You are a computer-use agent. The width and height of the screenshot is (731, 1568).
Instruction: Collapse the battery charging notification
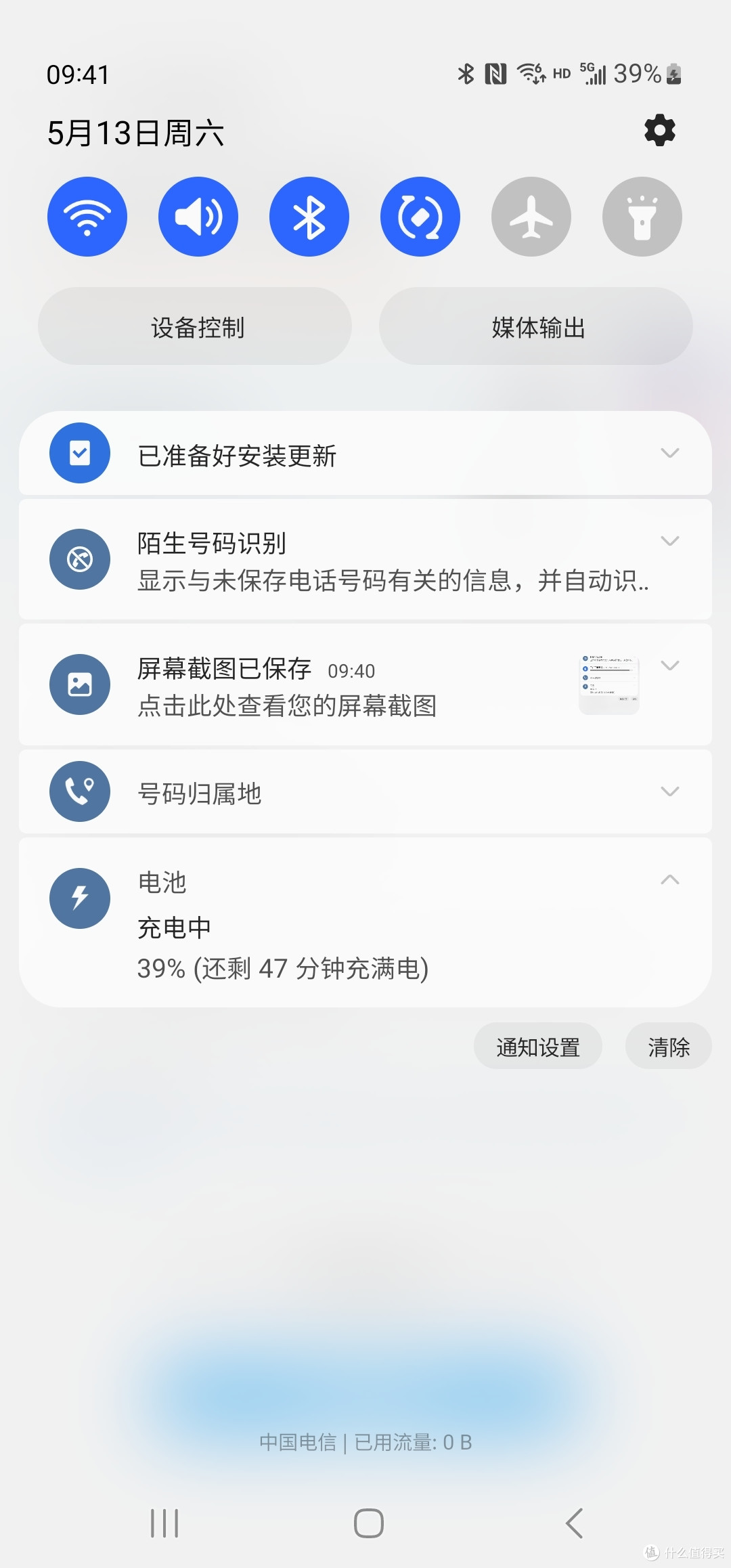(x=670, y=879)
